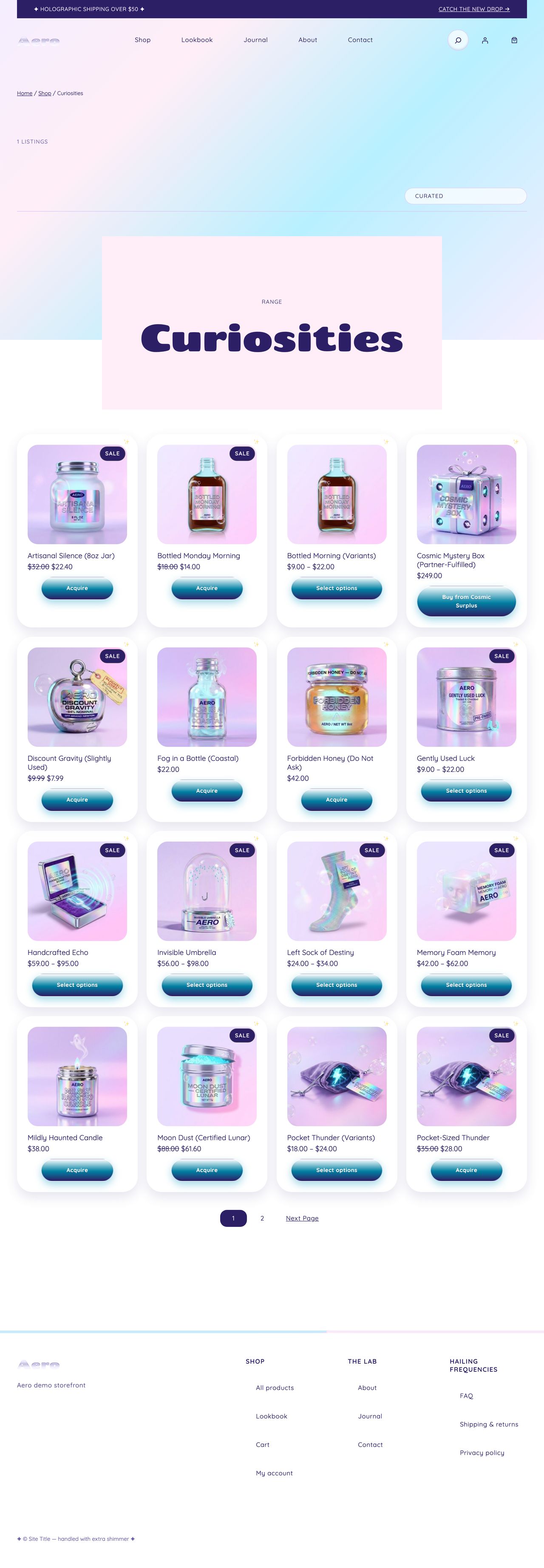Go to Home via breadcrumb

24,93
